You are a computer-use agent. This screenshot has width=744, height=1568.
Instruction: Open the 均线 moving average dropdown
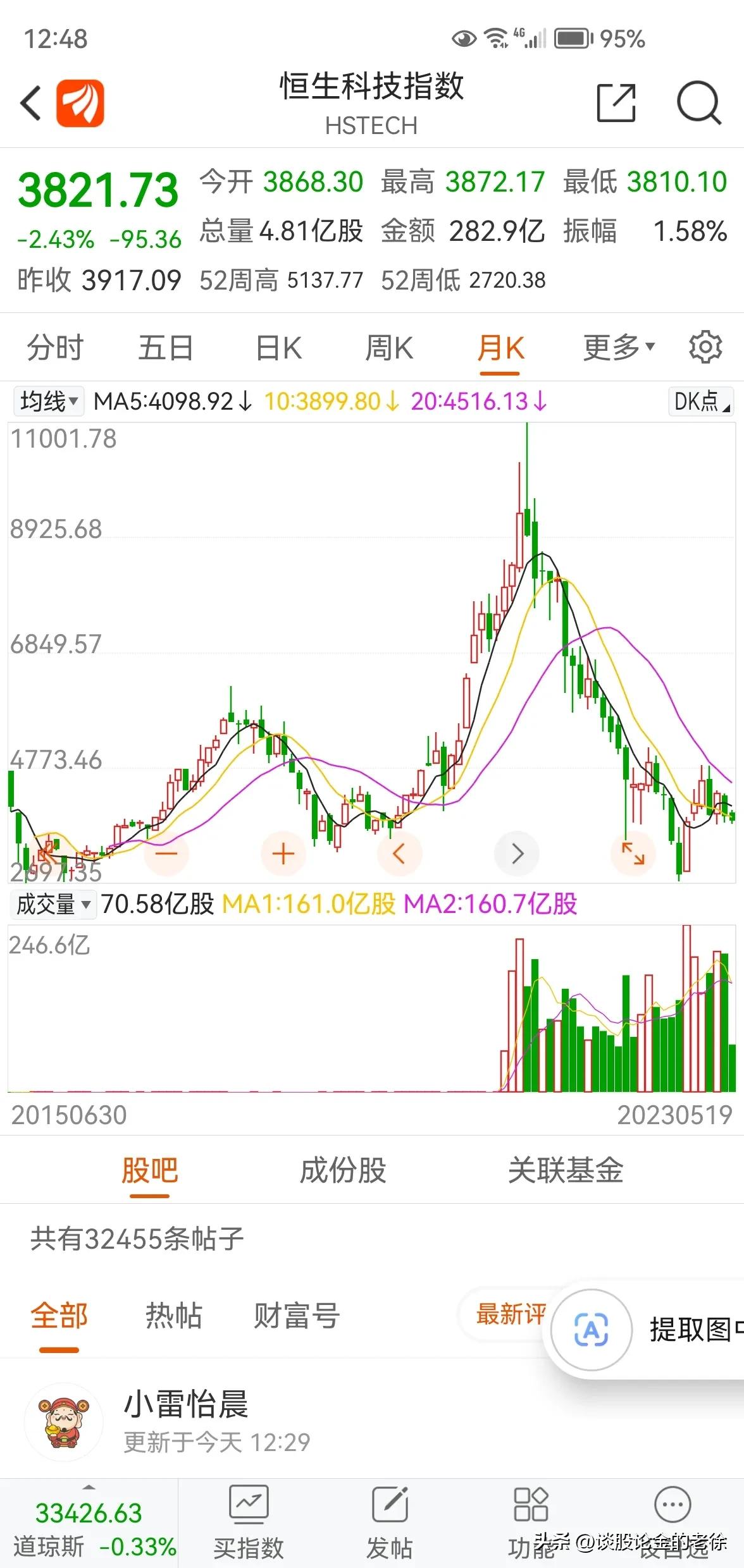48,401
